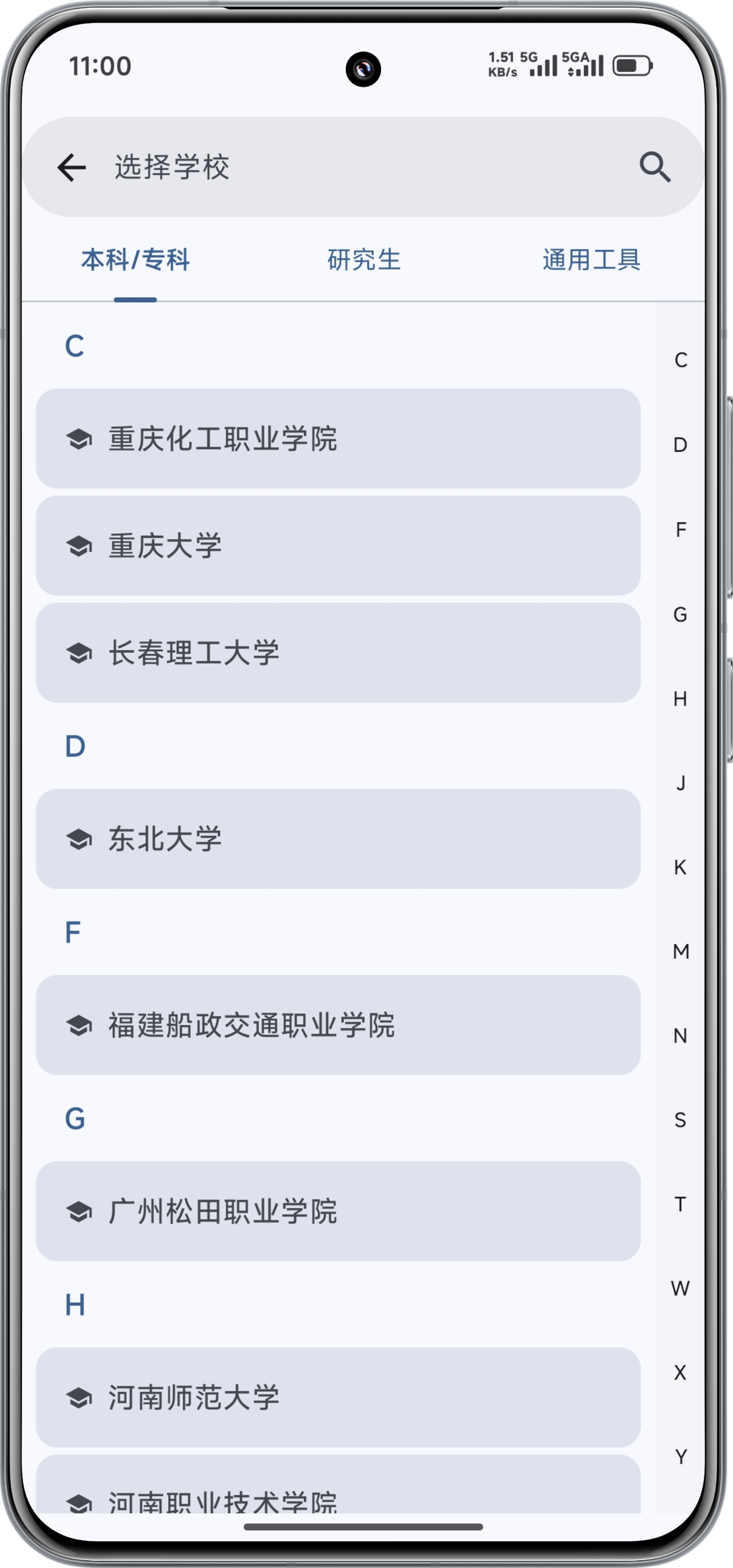The height and width of the screenshot is (1568, 733).
Task: Jump to letter S in the index
Action: [680, 1124]
